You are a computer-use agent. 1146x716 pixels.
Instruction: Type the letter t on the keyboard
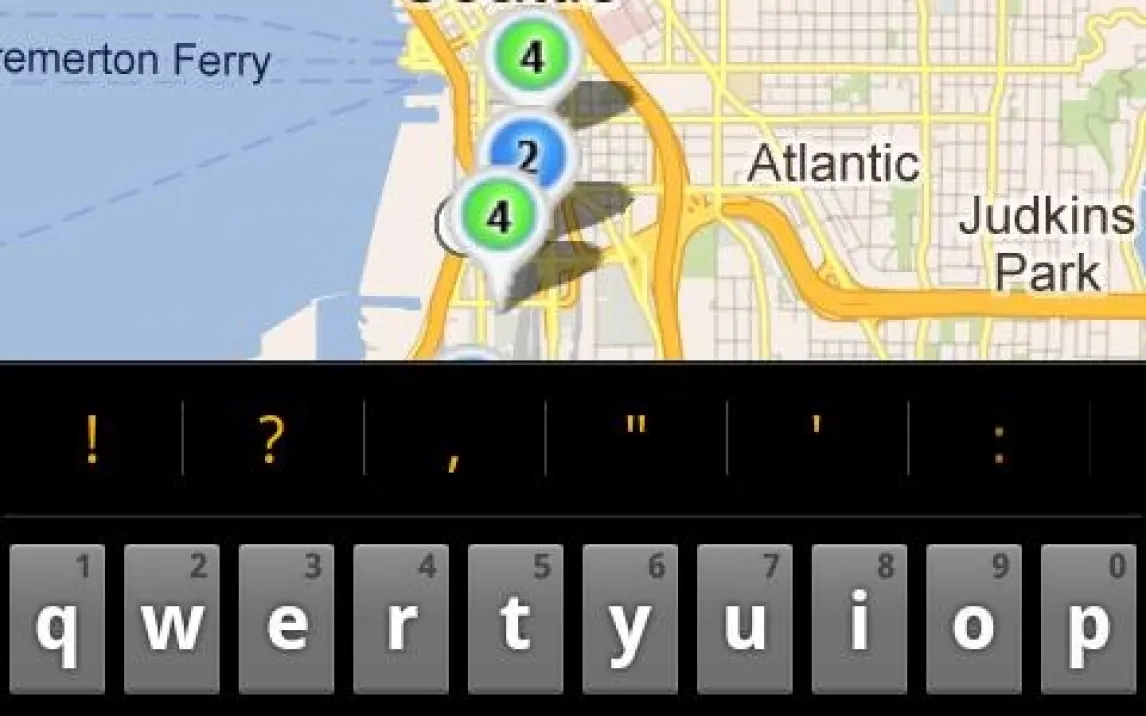tap(515, 620)
